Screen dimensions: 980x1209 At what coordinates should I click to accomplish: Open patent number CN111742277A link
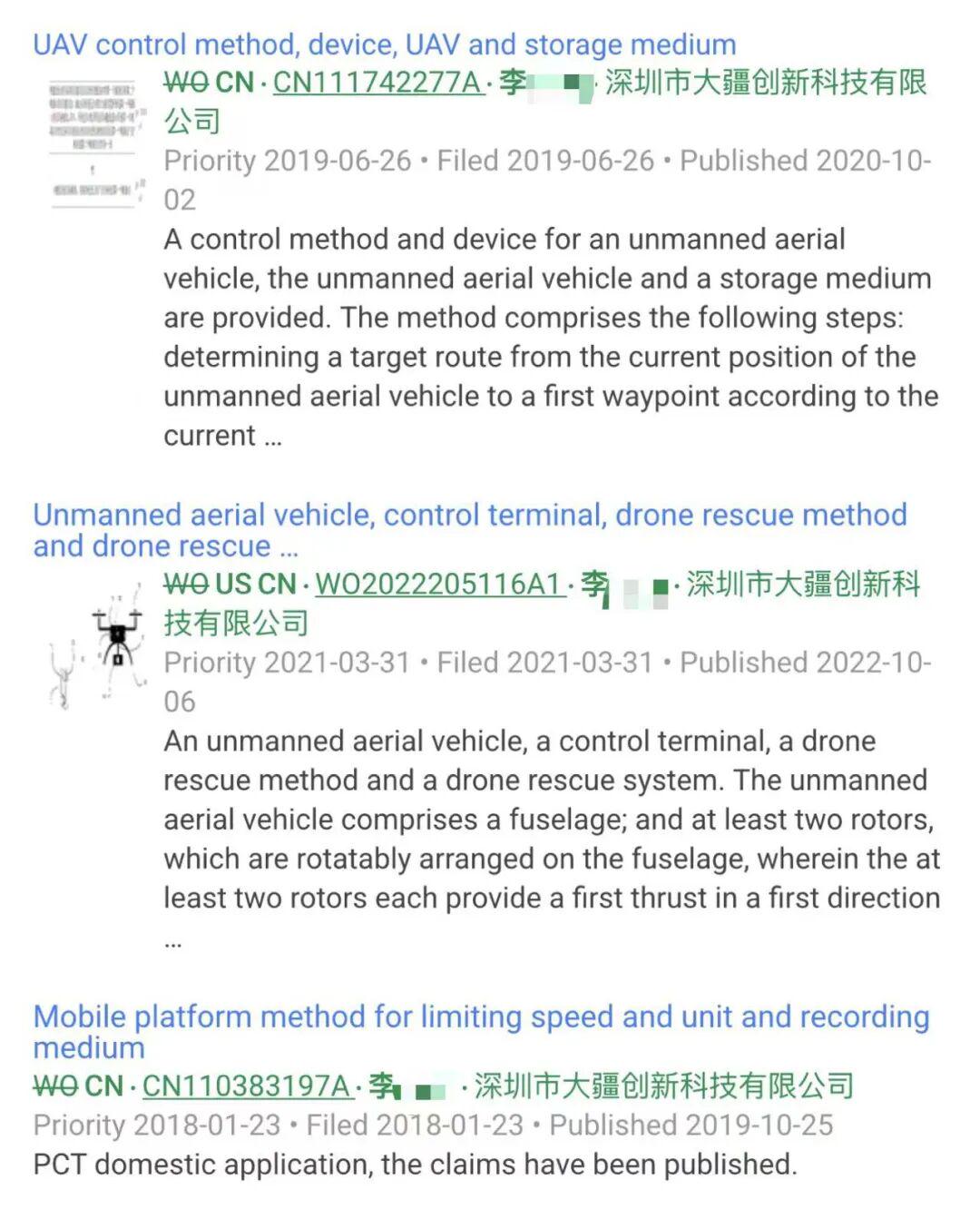click(x=377, y=83)
